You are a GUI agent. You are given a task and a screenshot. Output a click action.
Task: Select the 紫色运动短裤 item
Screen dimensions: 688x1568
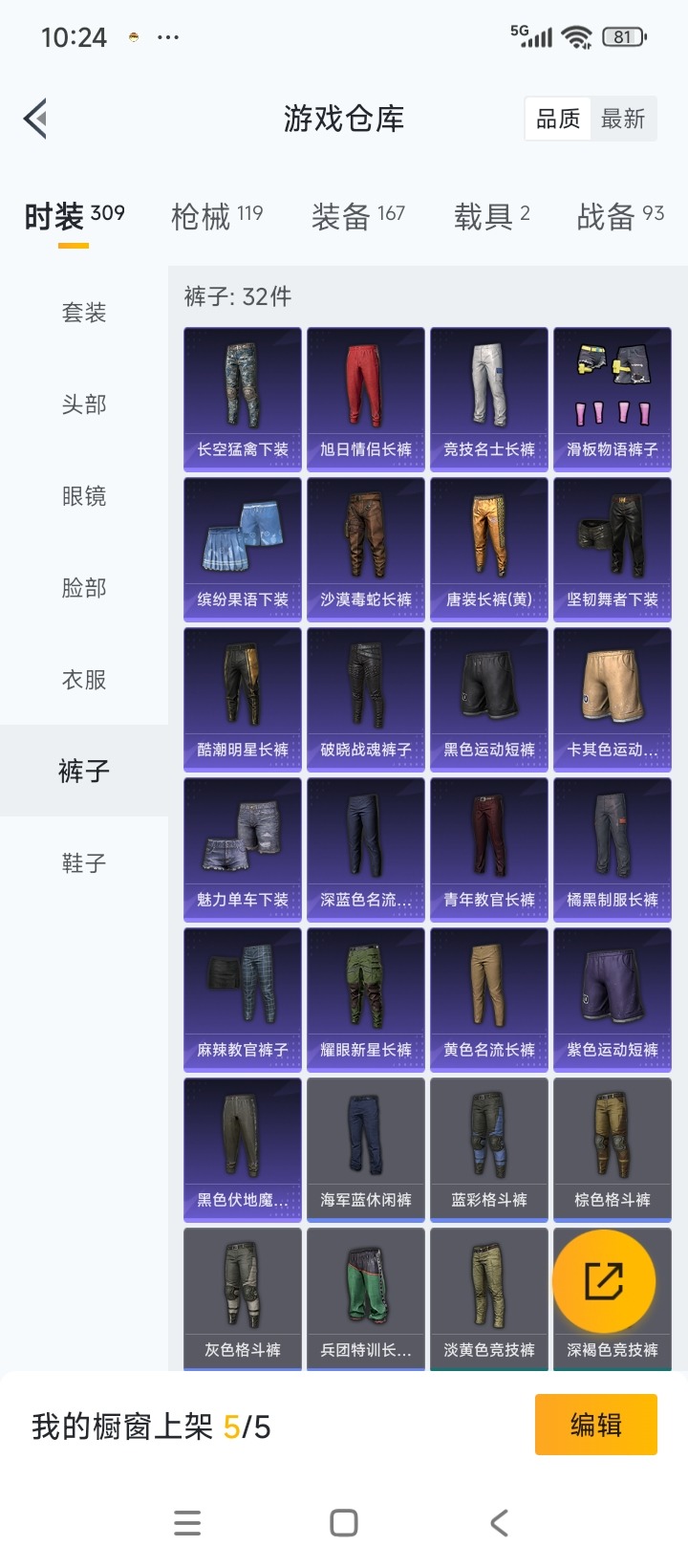[x=613, y=999]
